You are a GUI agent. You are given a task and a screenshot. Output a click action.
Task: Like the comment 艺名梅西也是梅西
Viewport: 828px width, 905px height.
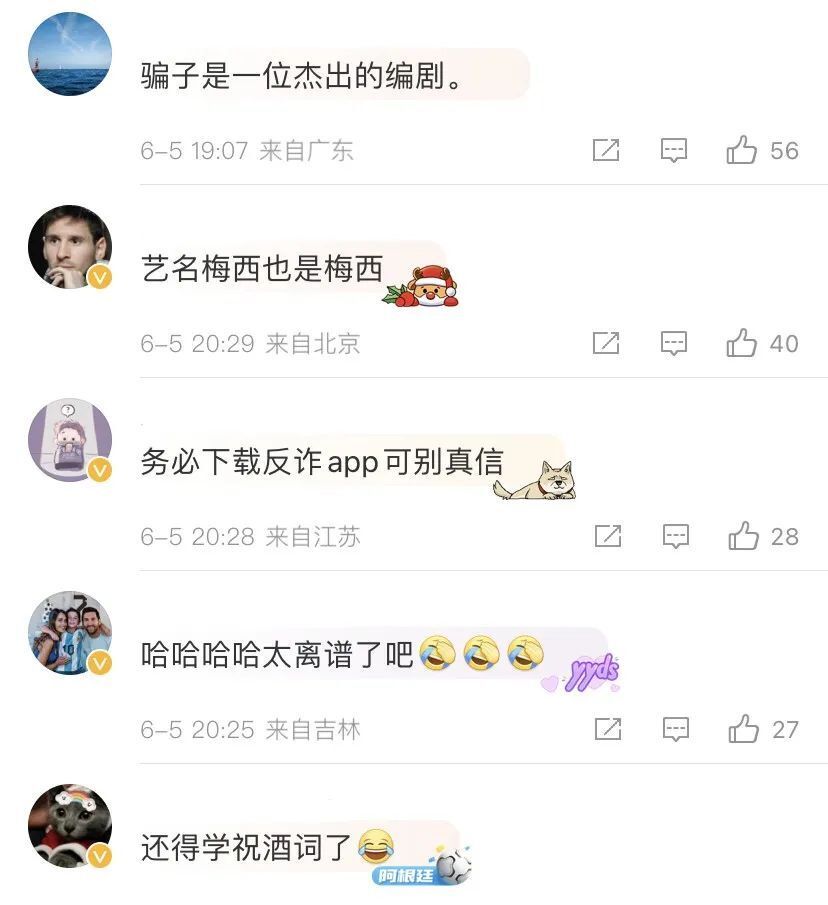[742, 344]
